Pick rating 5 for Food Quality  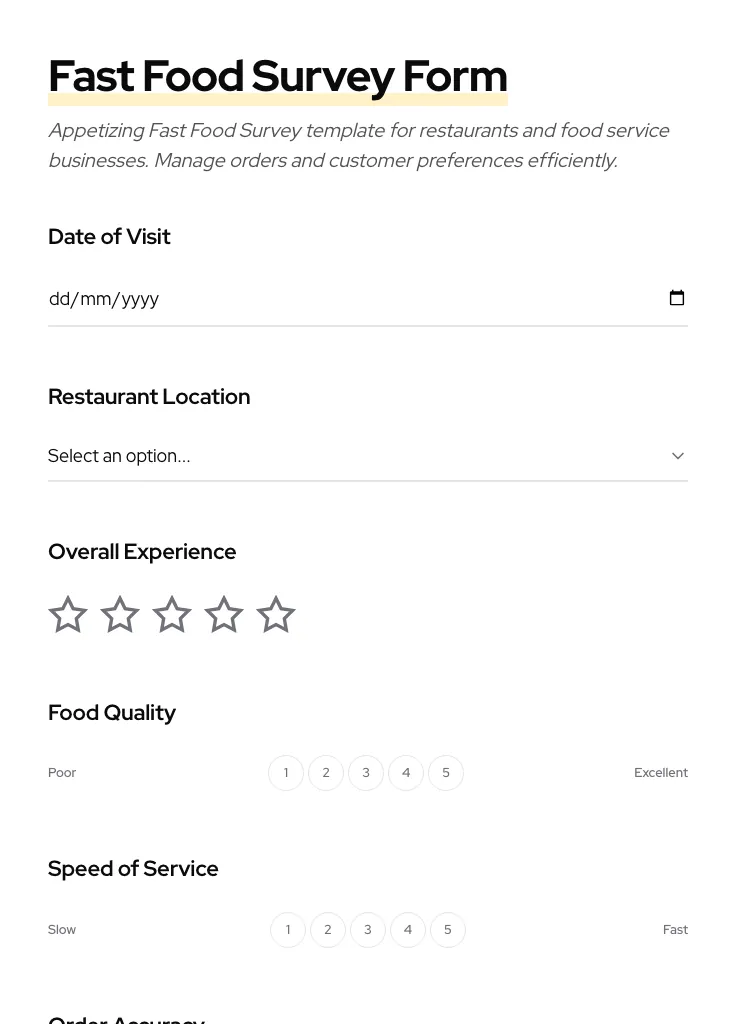point(446,772)
